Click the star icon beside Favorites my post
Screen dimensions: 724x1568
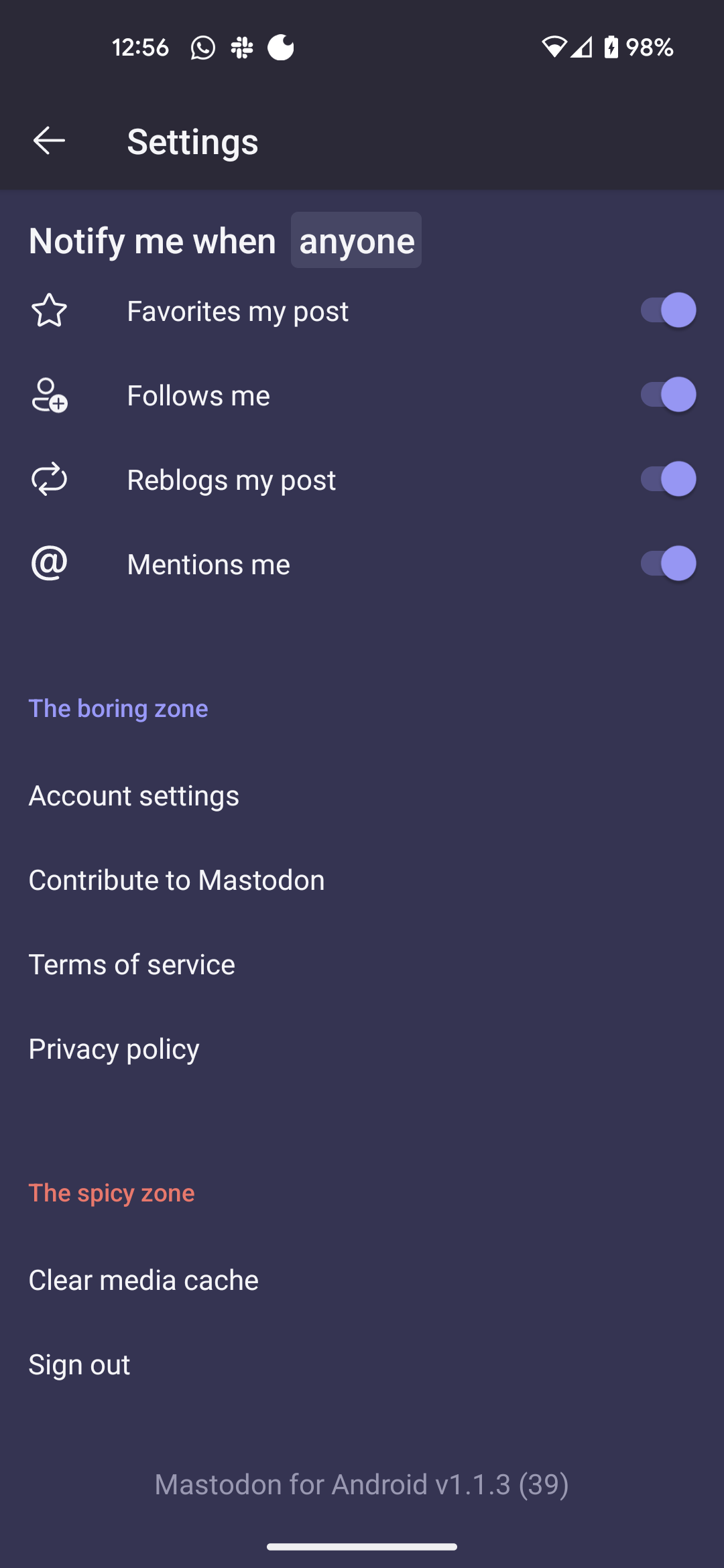tap(49, 310)
